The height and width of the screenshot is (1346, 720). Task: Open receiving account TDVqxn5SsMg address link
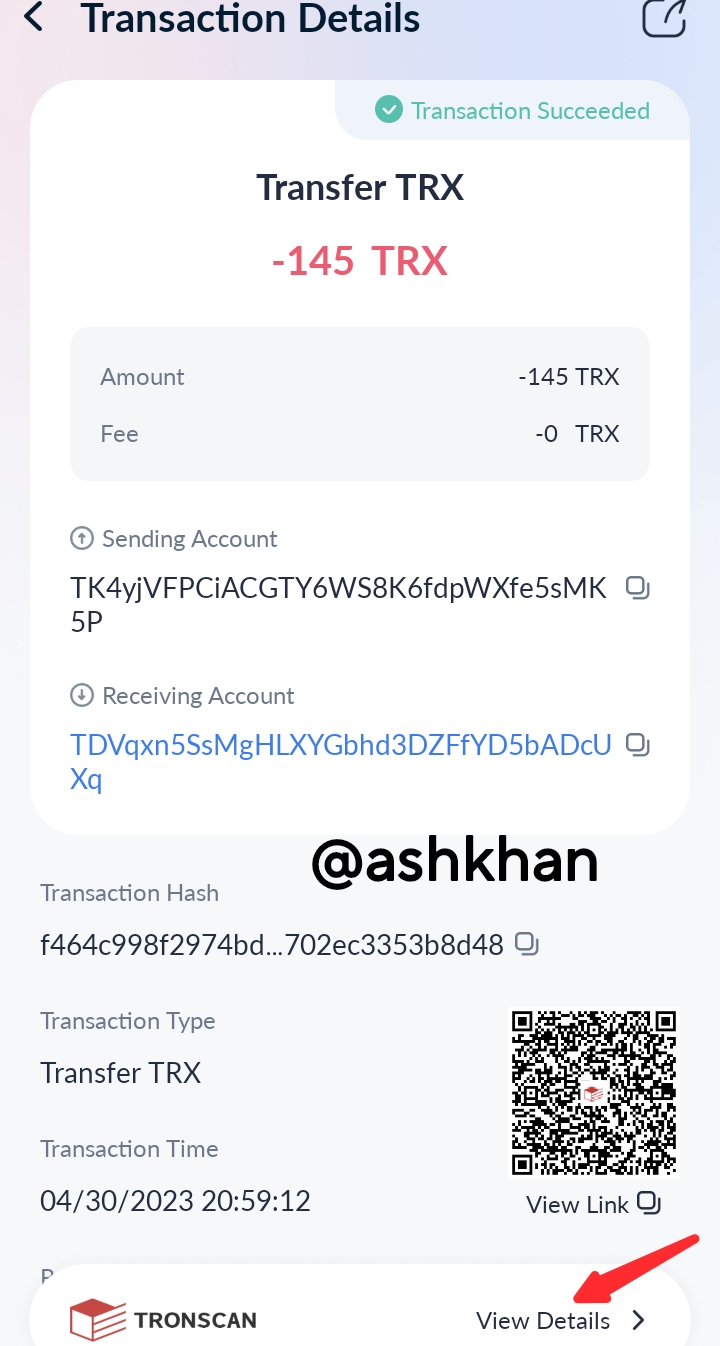coord(340,746)
